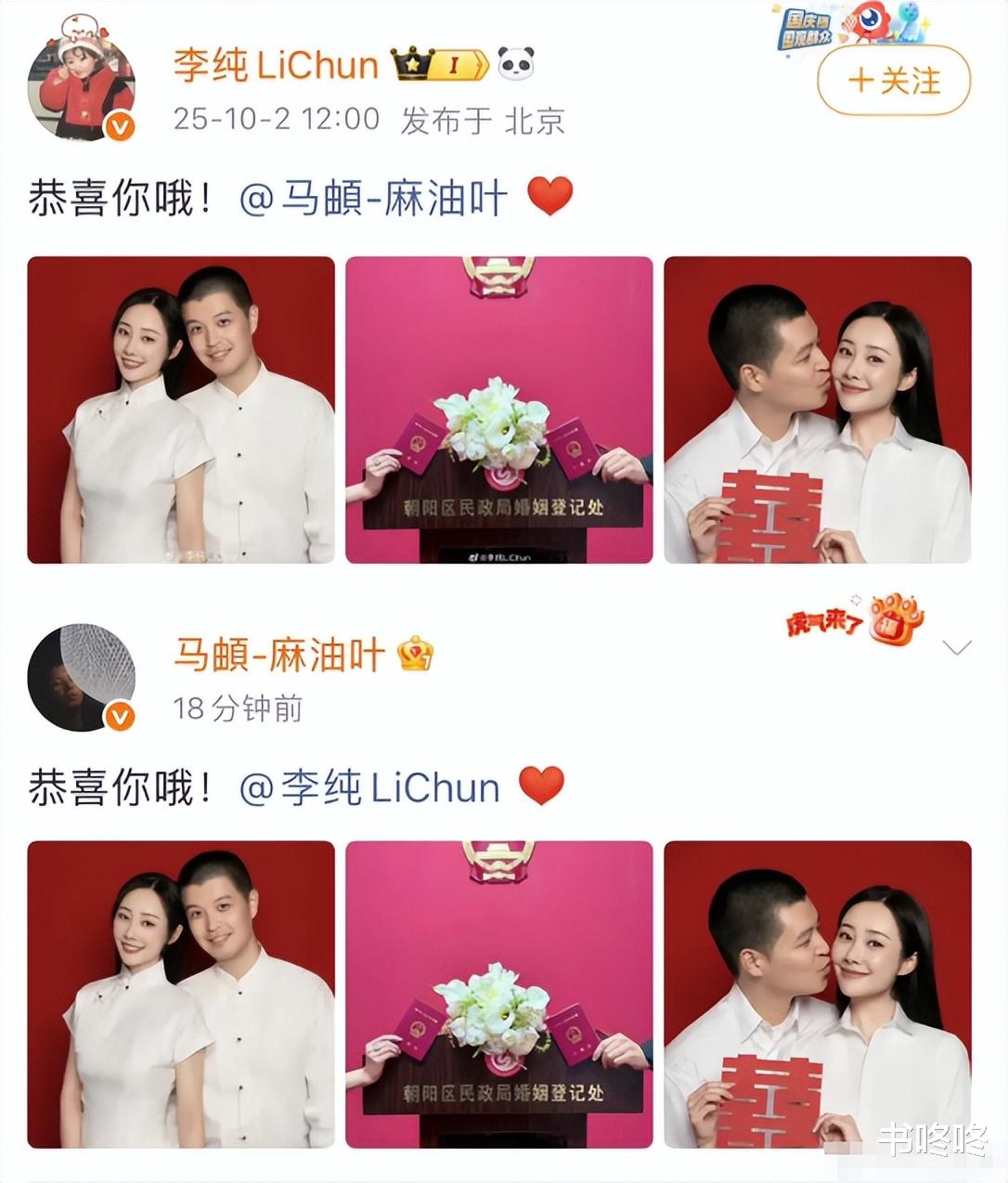Open the username 李纯 LiChun above her post

tap(276, 65)
